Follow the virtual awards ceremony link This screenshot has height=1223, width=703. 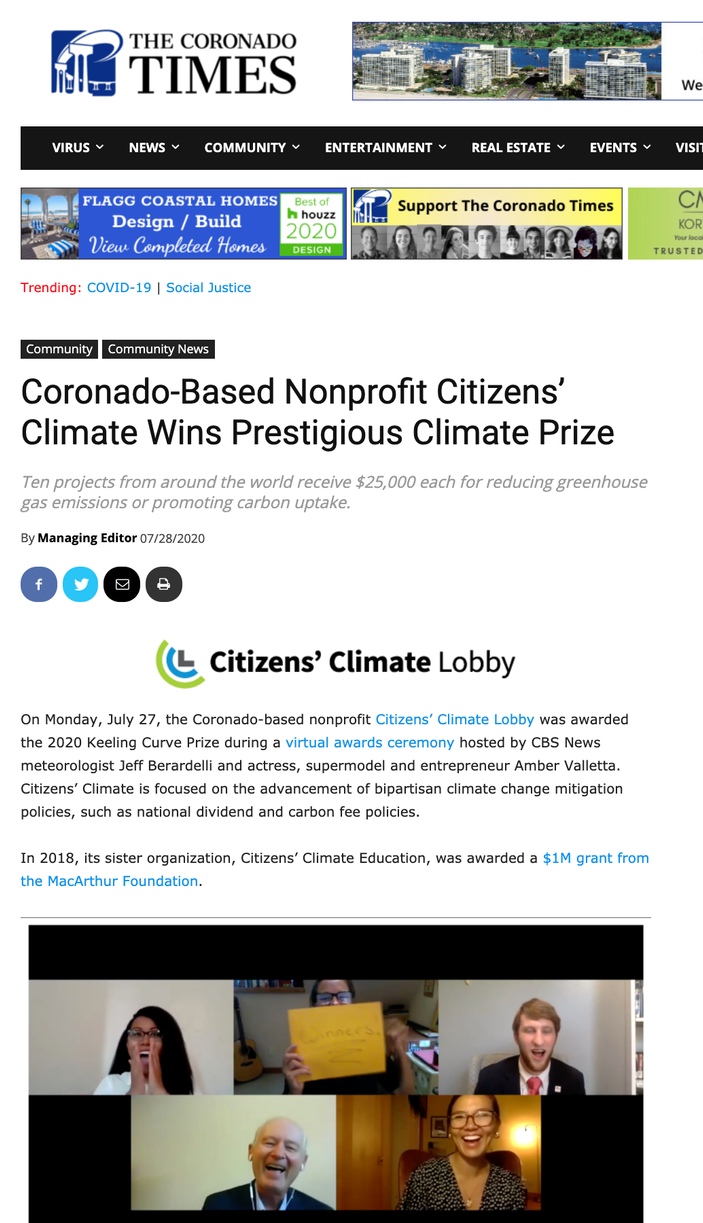click(370, 743)
